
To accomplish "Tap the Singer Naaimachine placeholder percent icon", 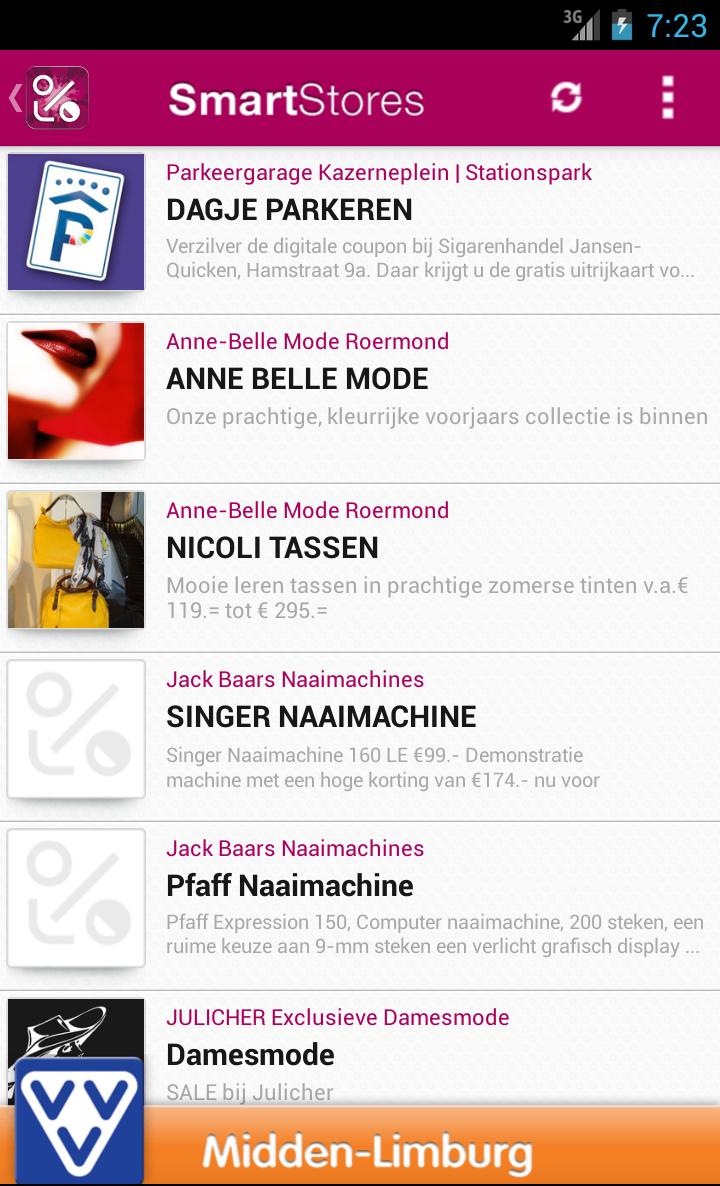I will click(76, 728).
